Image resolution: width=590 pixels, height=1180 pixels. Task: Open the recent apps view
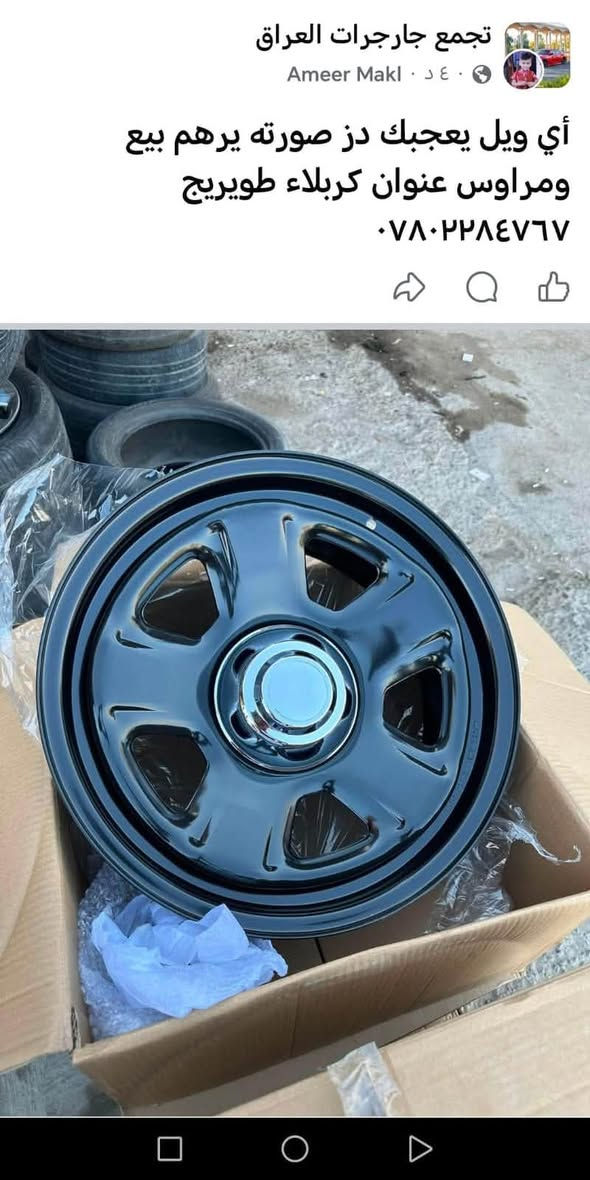pos(170,1148)
